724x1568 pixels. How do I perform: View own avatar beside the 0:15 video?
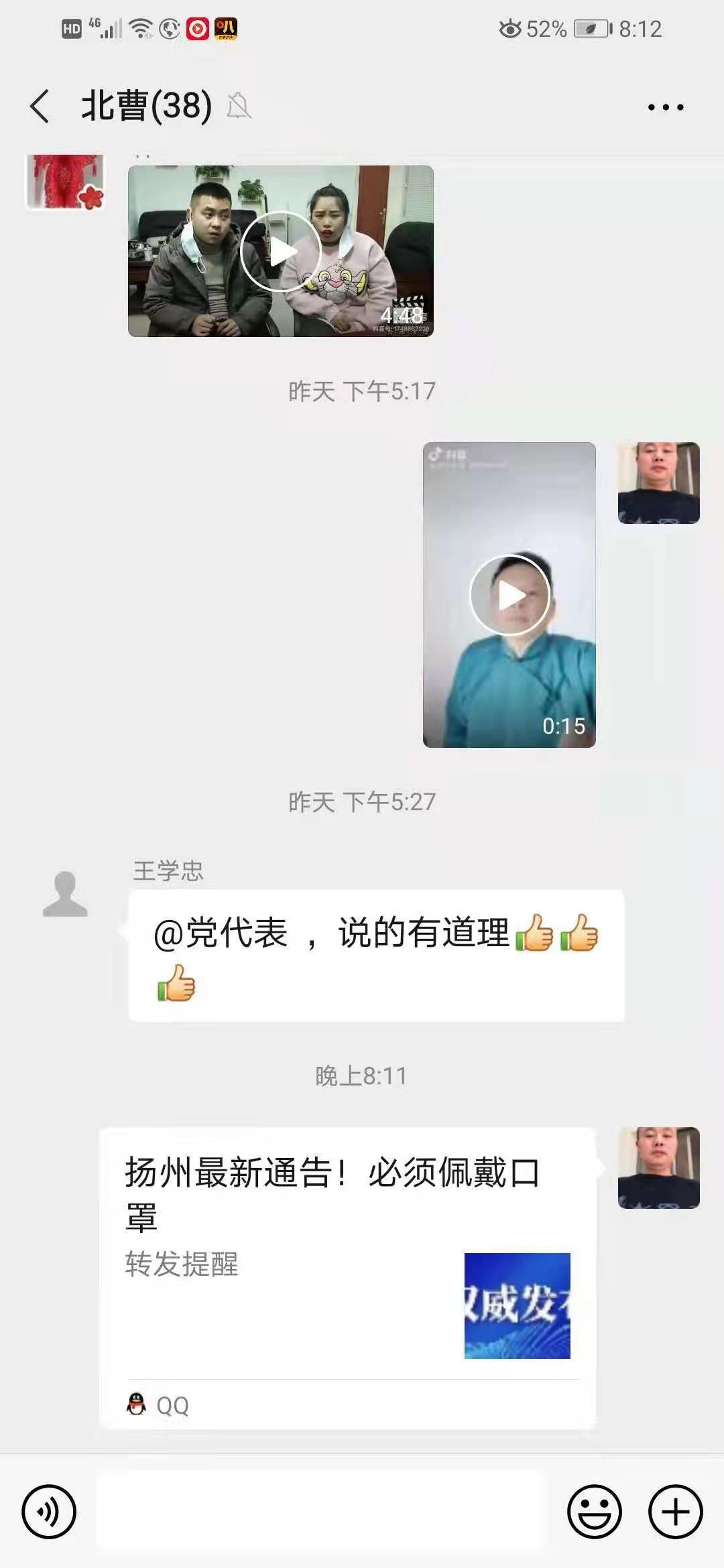(x=658, y=483)
